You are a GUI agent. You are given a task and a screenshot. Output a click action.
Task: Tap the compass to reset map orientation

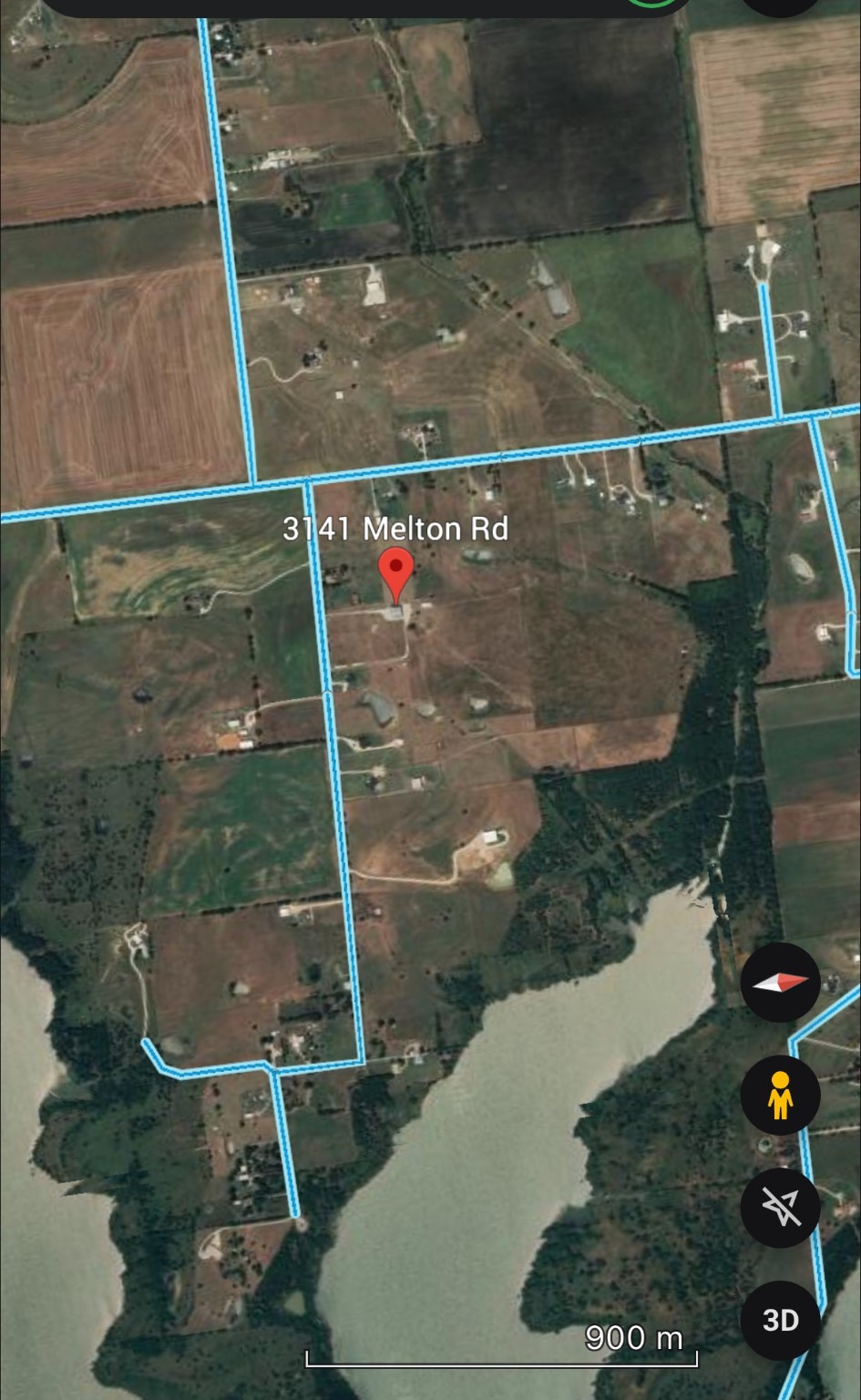(781, 983)
